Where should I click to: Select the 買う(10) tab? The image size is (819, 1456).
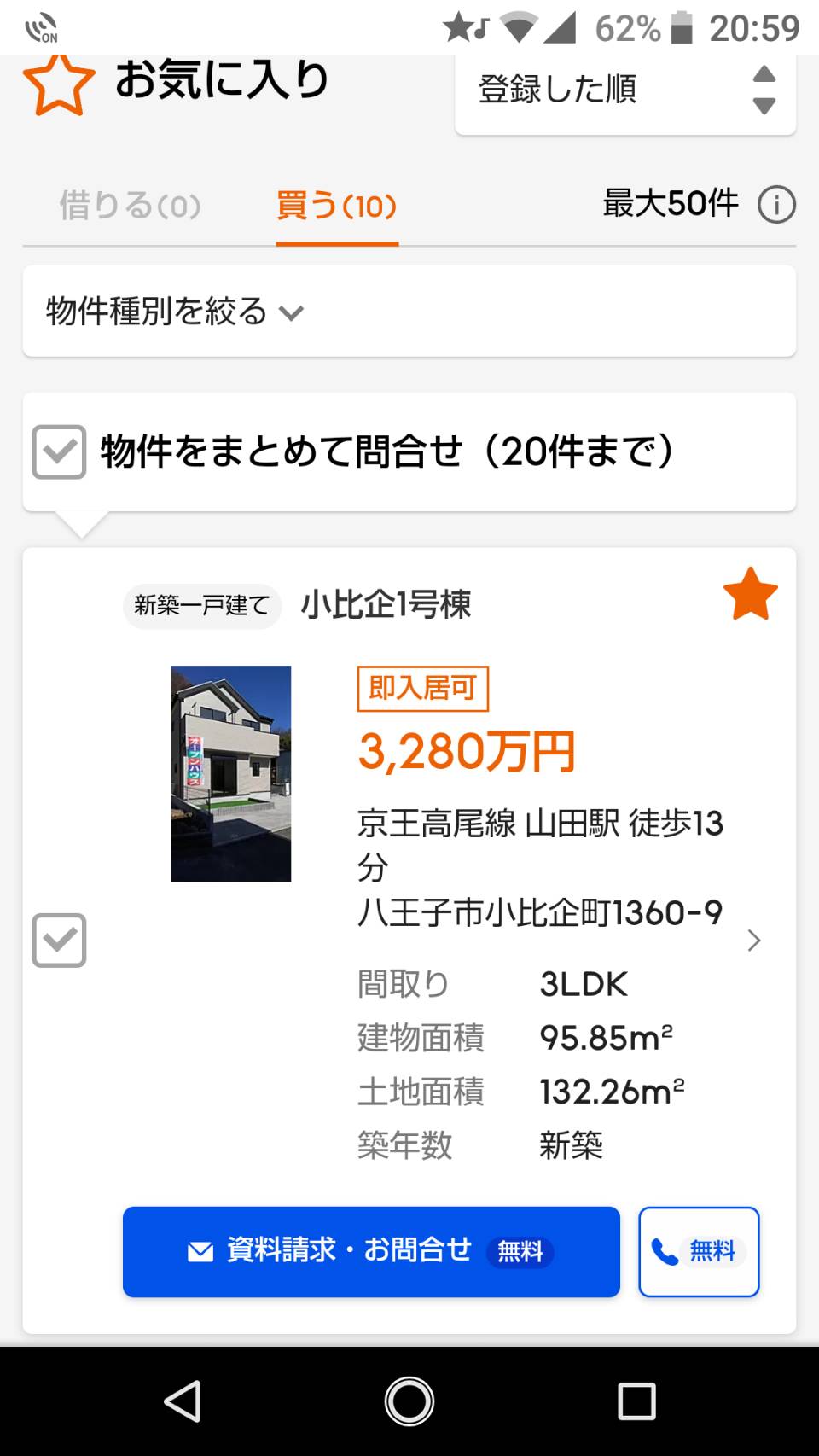click(337, 206)
